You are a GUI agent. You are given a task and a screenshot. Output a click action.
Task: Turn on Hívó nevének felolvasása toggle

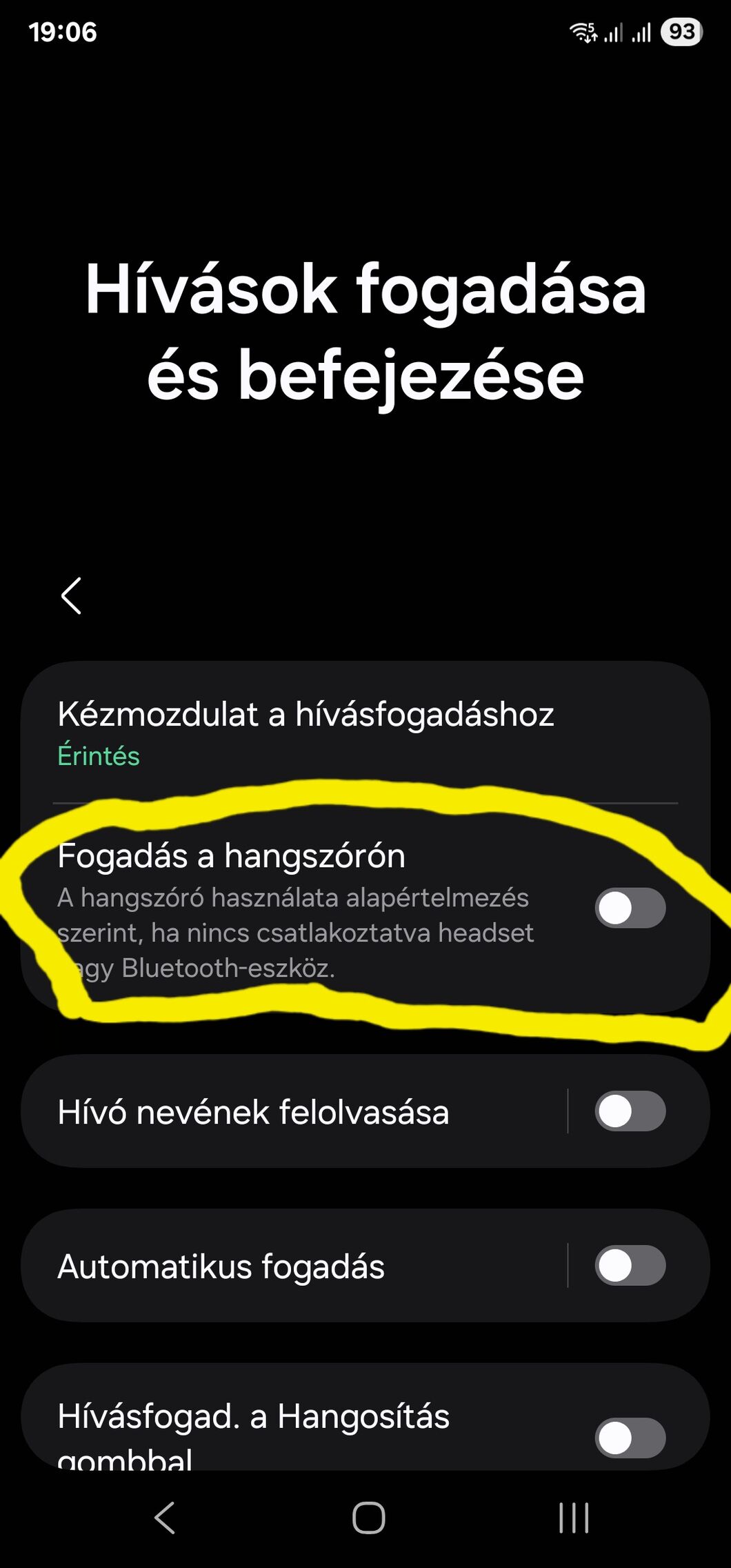[630, 1111]
